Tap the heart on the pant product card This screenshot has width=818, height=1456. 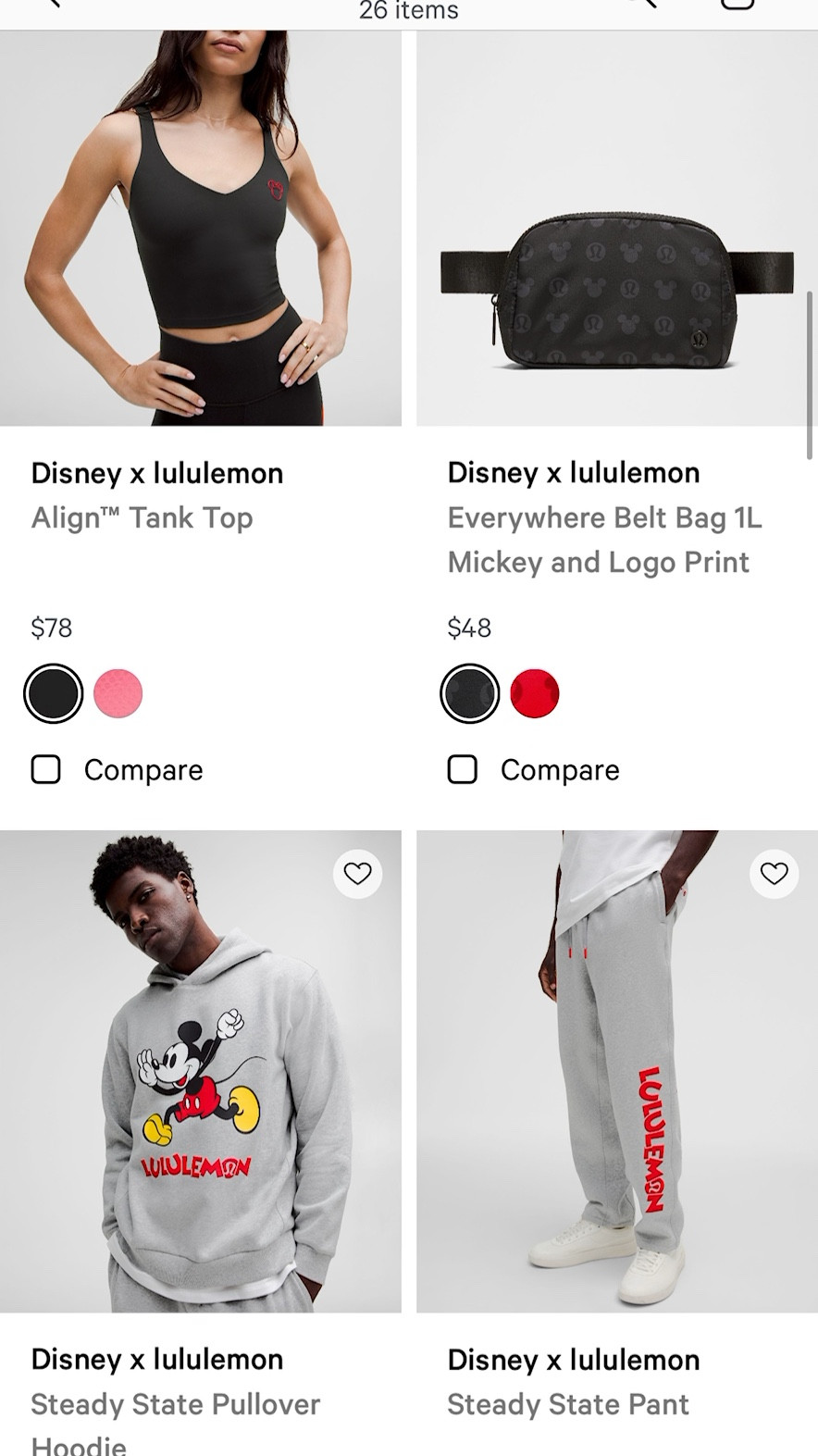[x=774, y=873]
